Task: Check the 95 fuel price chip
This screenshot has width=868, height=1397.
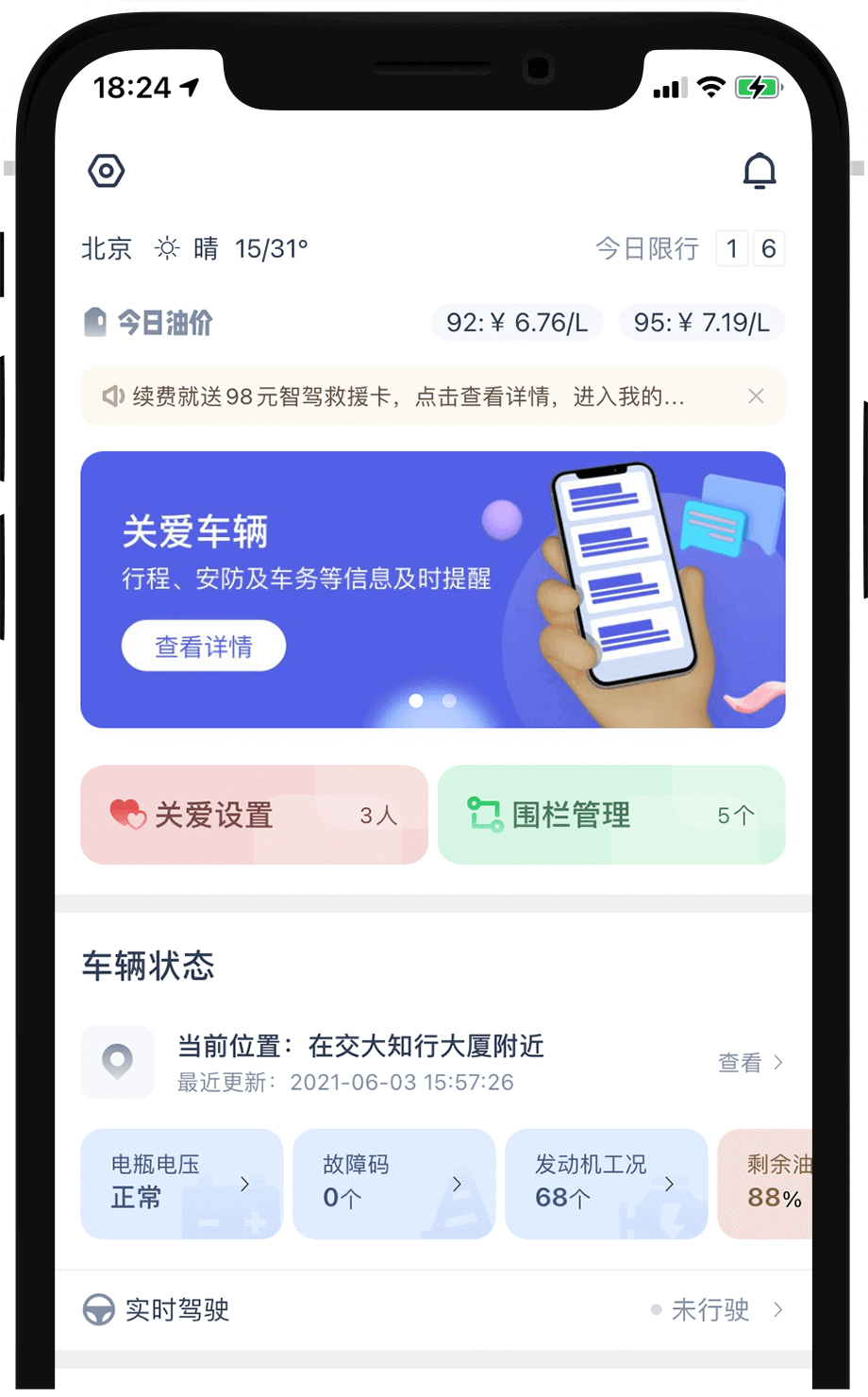Action: (702, 323)
